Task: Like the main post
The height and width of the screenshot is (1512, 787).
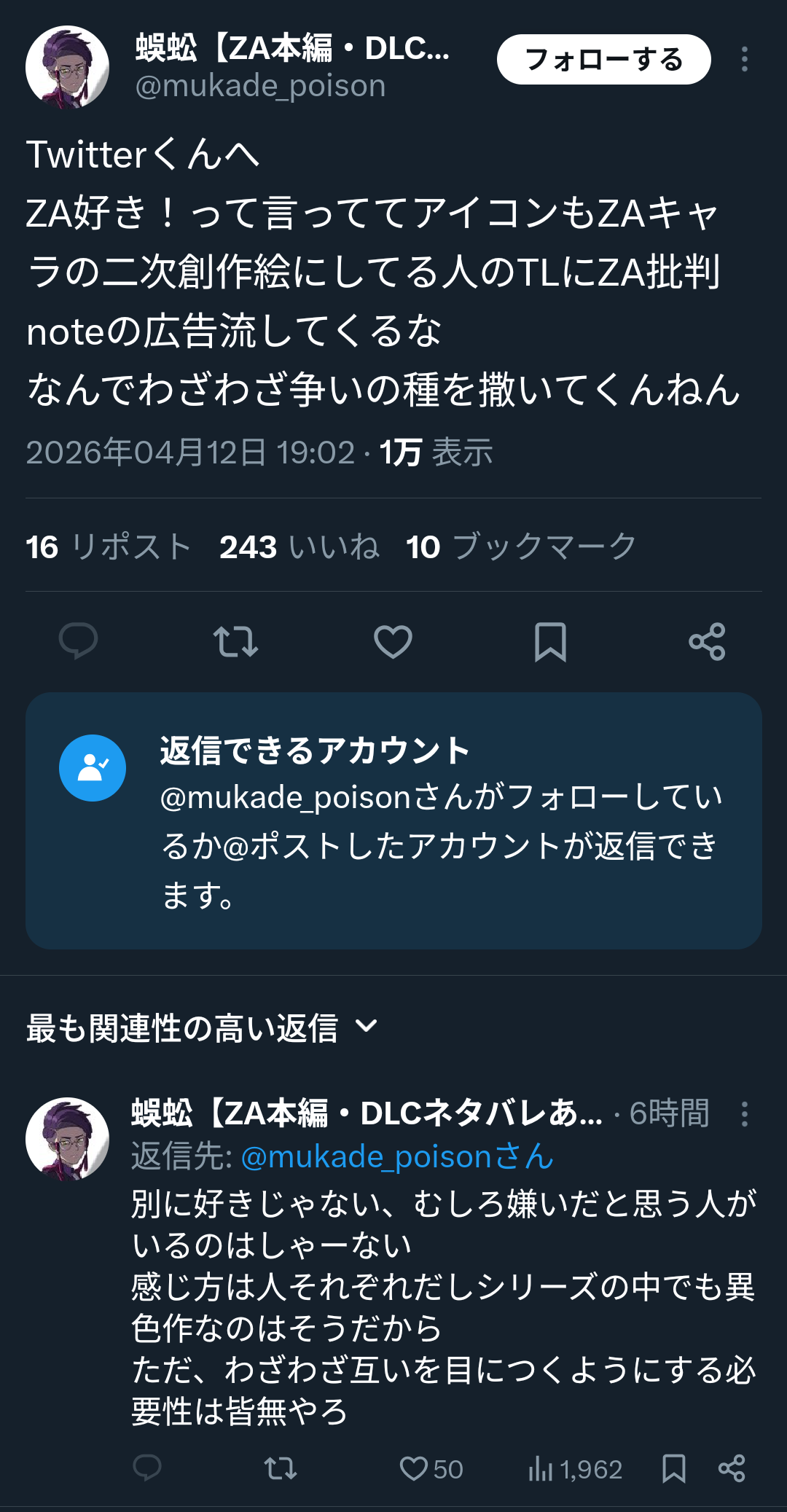Action: tap(393, 641)
